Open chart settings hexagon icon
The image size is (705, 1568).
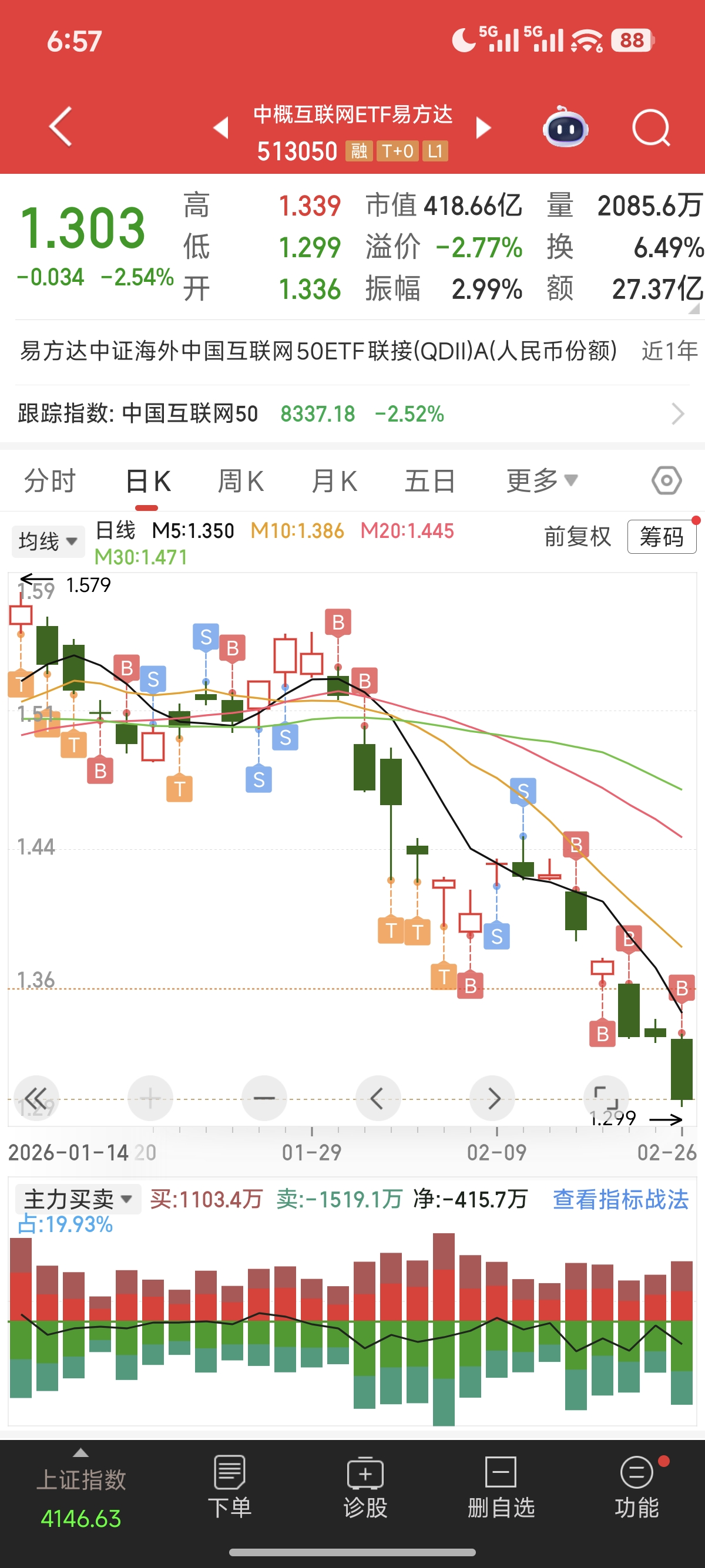click(666, 481)
